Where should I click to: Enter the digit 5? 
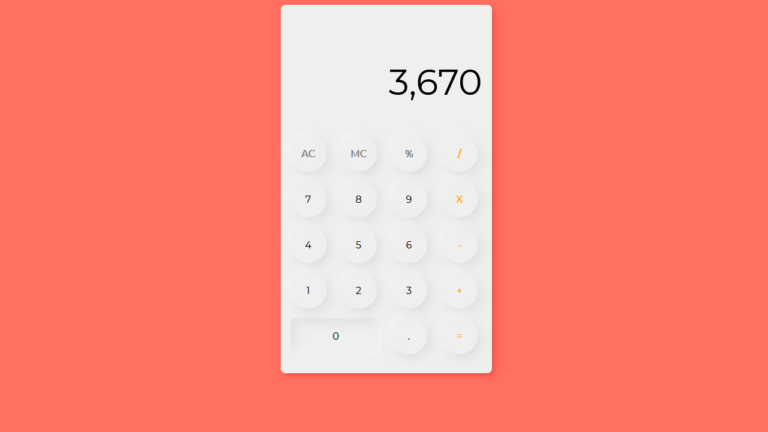358,245
